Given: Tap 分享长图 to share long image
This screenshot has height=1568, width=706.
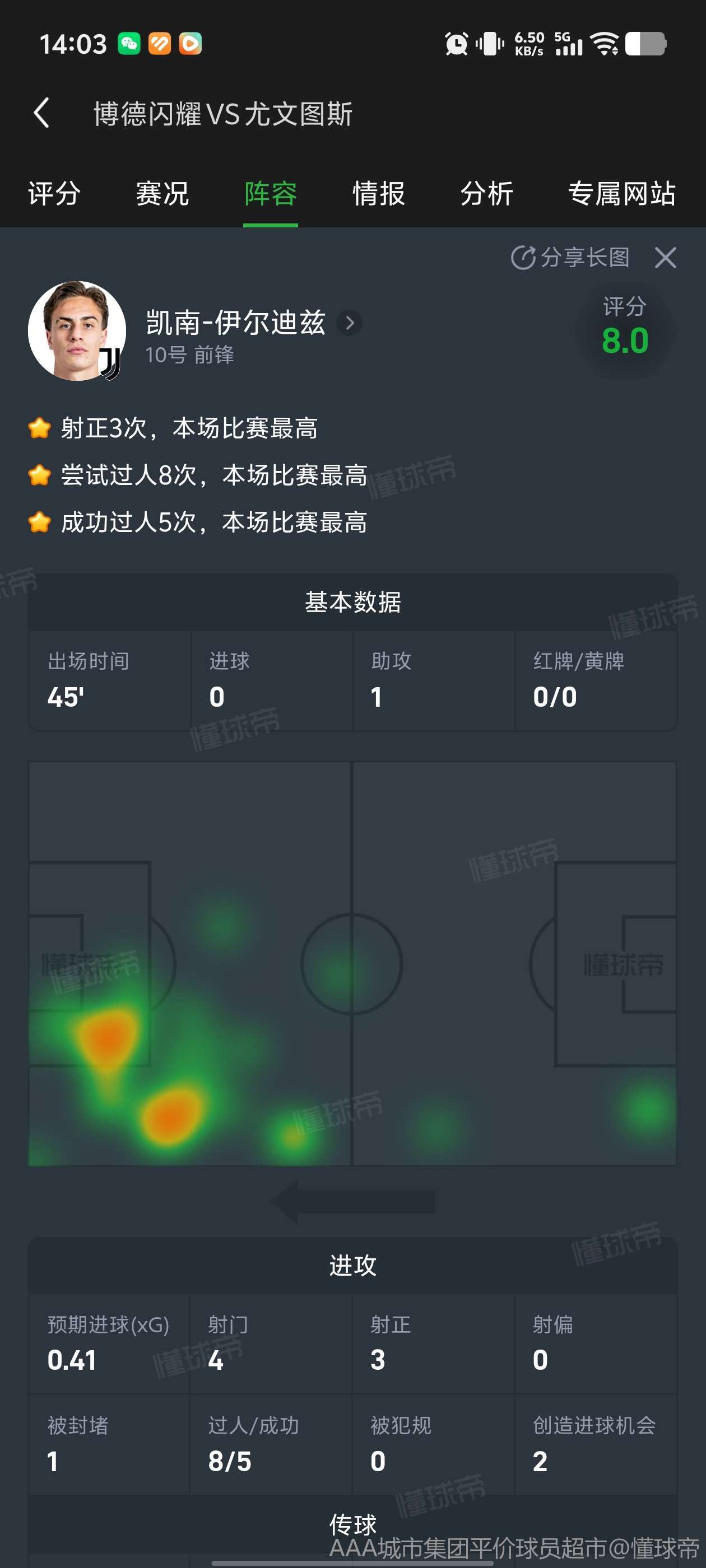Looking at the screenshot, I should (x=570, y=258).
